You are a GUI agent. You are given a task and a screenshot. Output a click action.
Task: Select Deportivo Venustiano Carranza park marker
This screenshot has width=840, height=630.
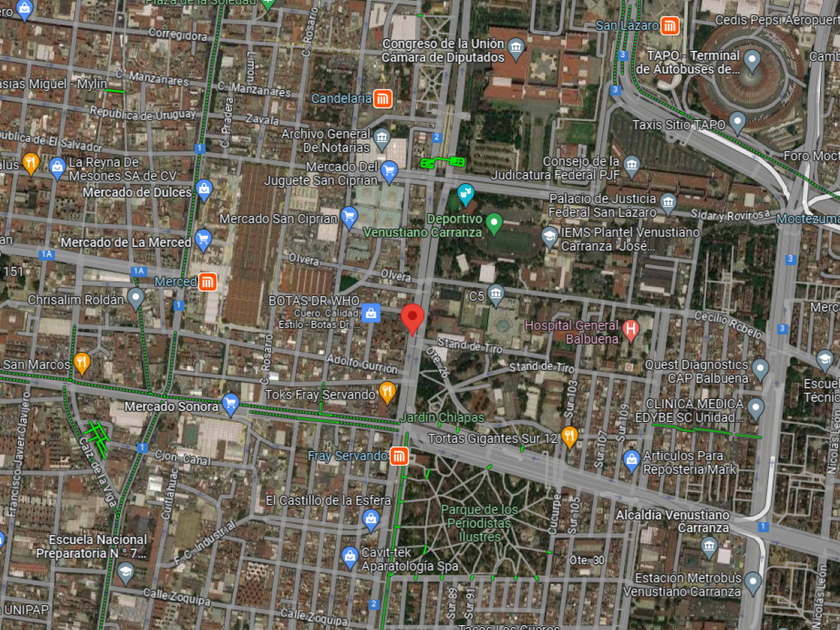click(493, 220)
